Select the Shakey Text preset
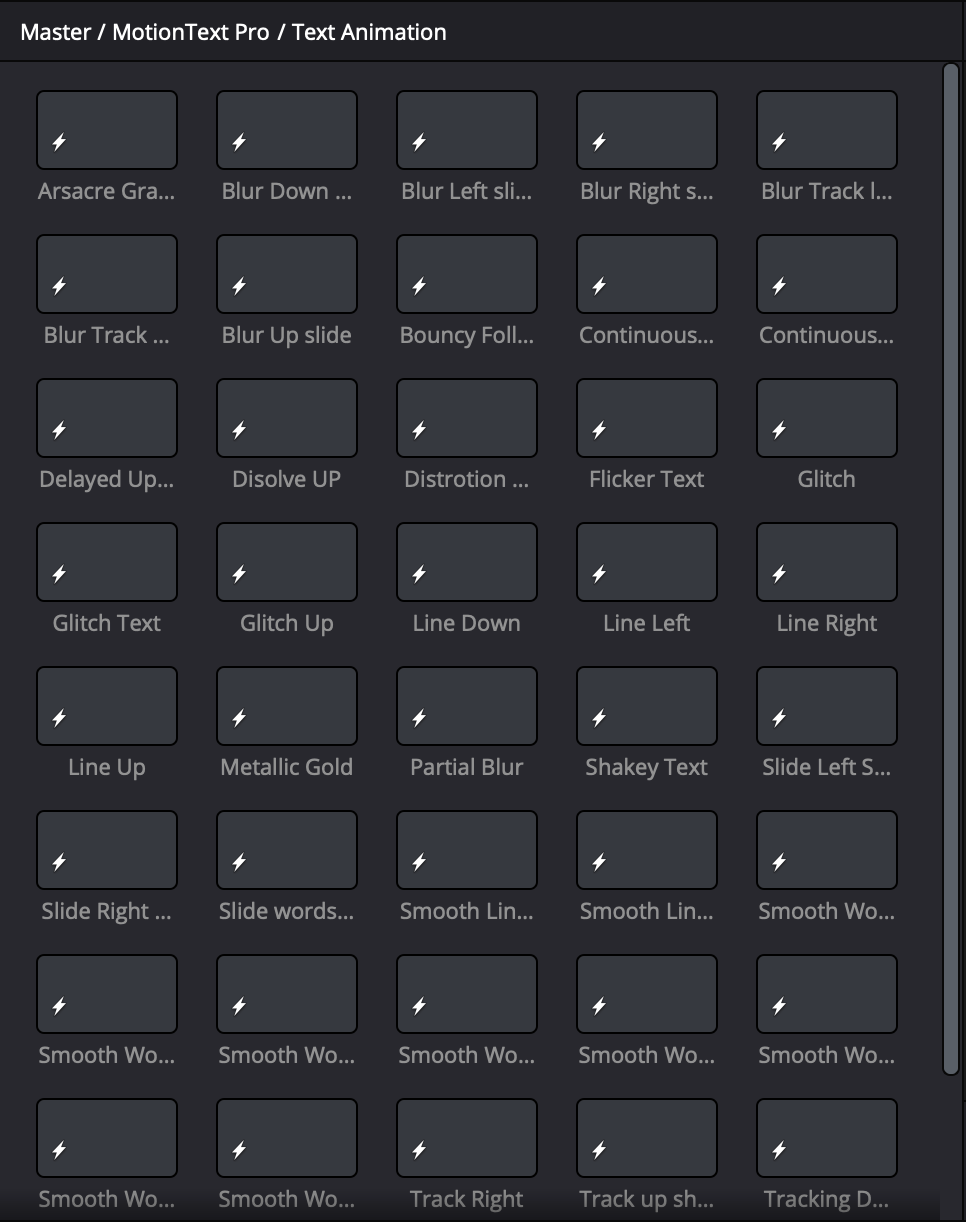This screenshot has width=966, height=1222. [x=647, y=706]
